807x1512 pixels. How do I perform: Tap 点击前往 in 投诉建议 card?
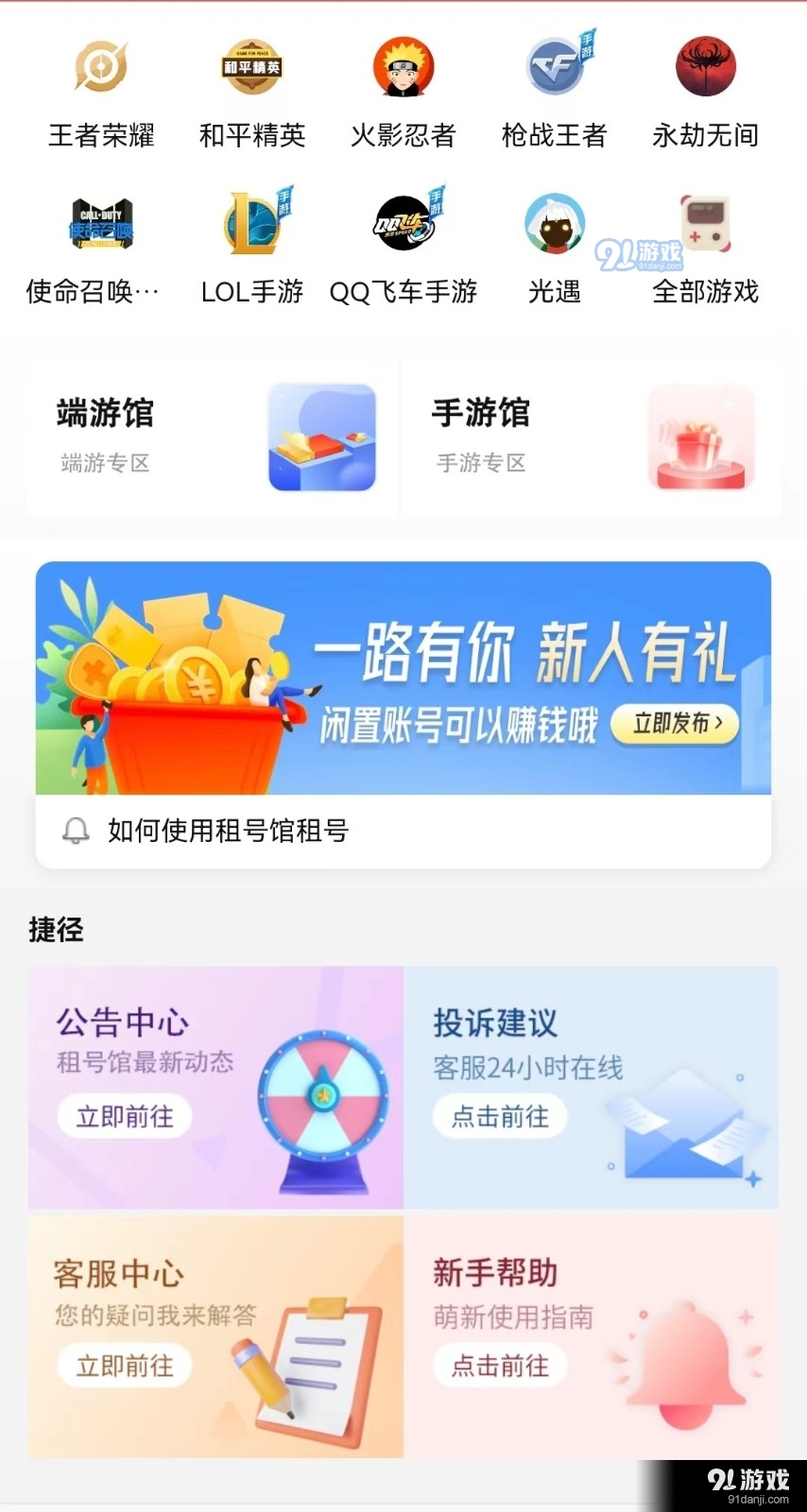point(500,1115)
